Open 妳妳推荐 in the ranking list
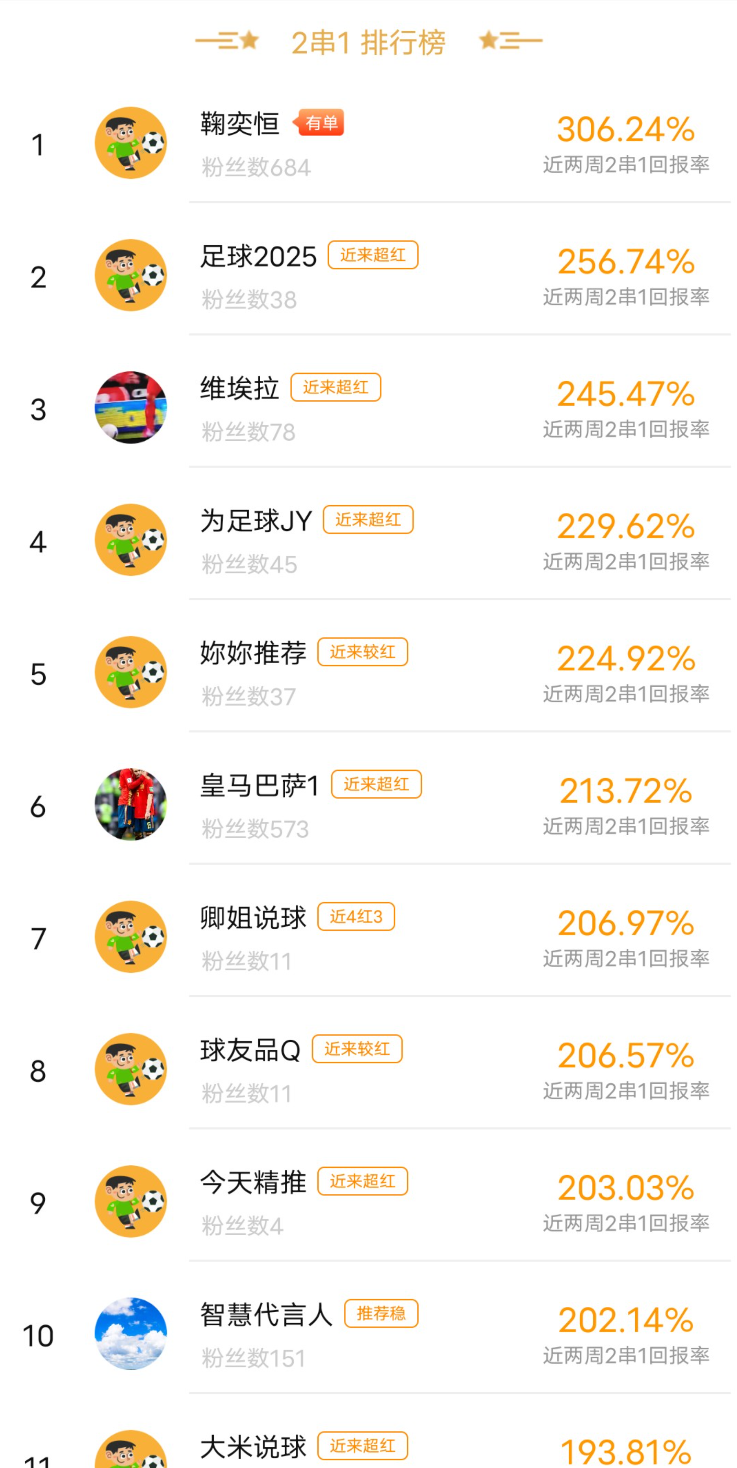 tap(368, 673)
